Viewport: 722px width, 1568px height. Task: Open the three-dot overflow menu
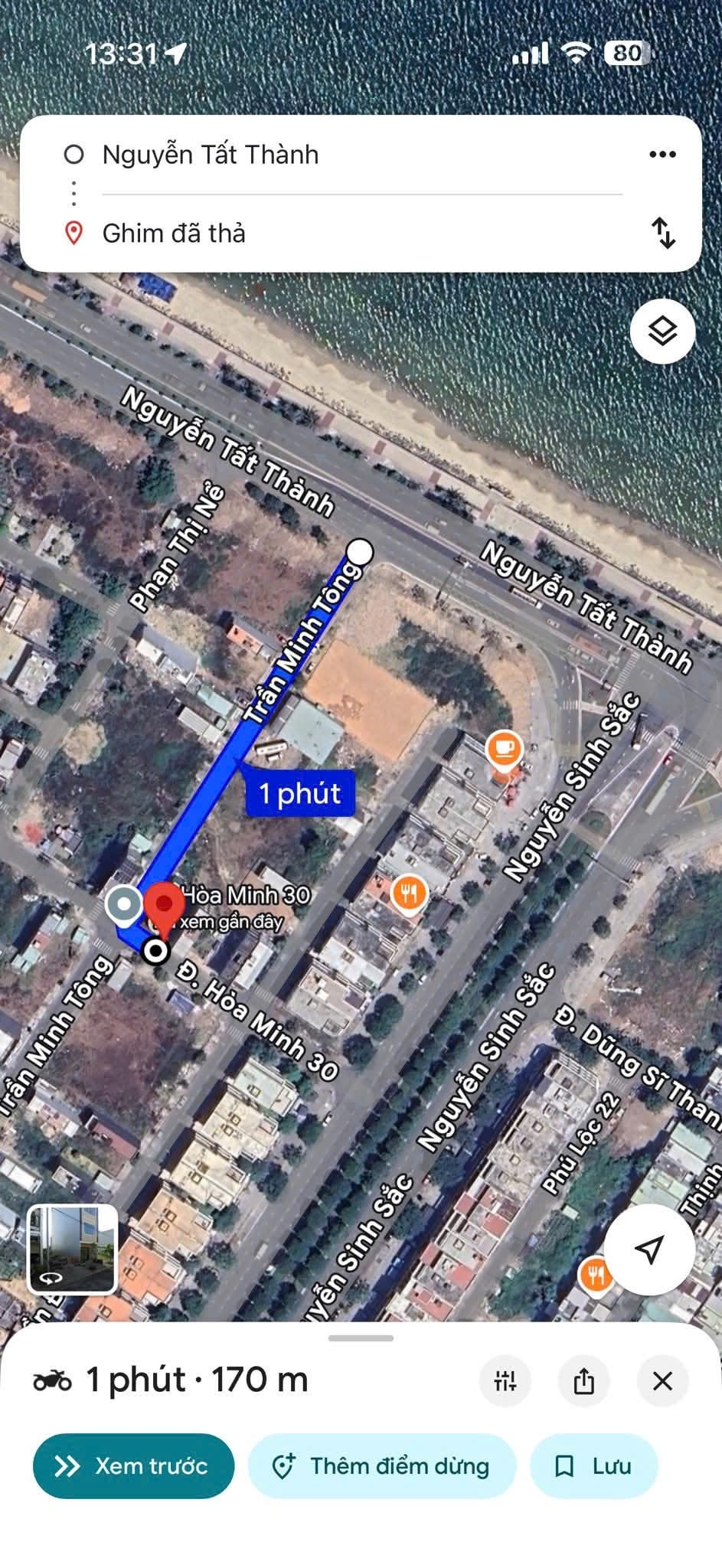(662, 155)
